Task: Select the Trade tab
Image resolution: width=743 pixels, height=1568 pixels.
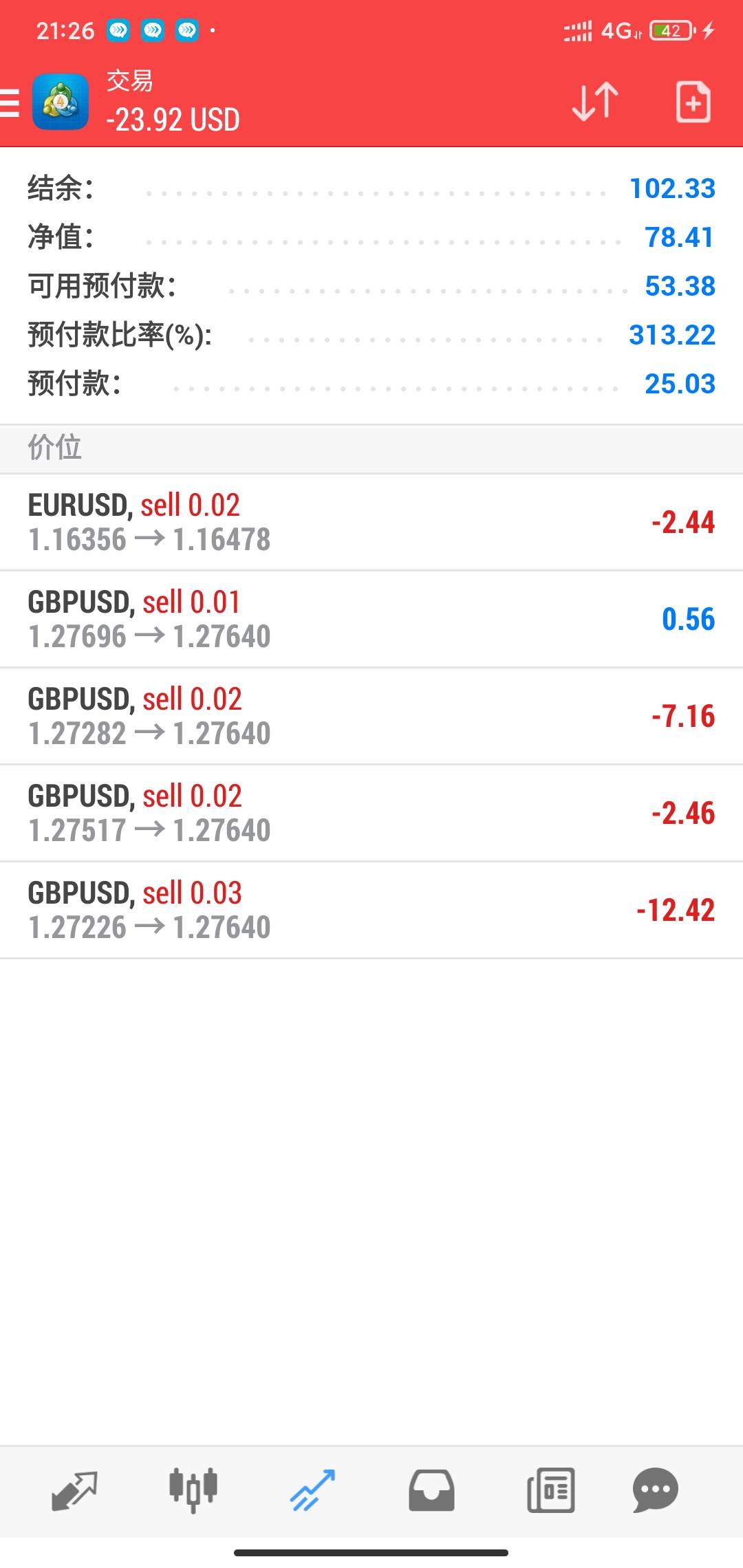Action: [x=312, y=1490]
